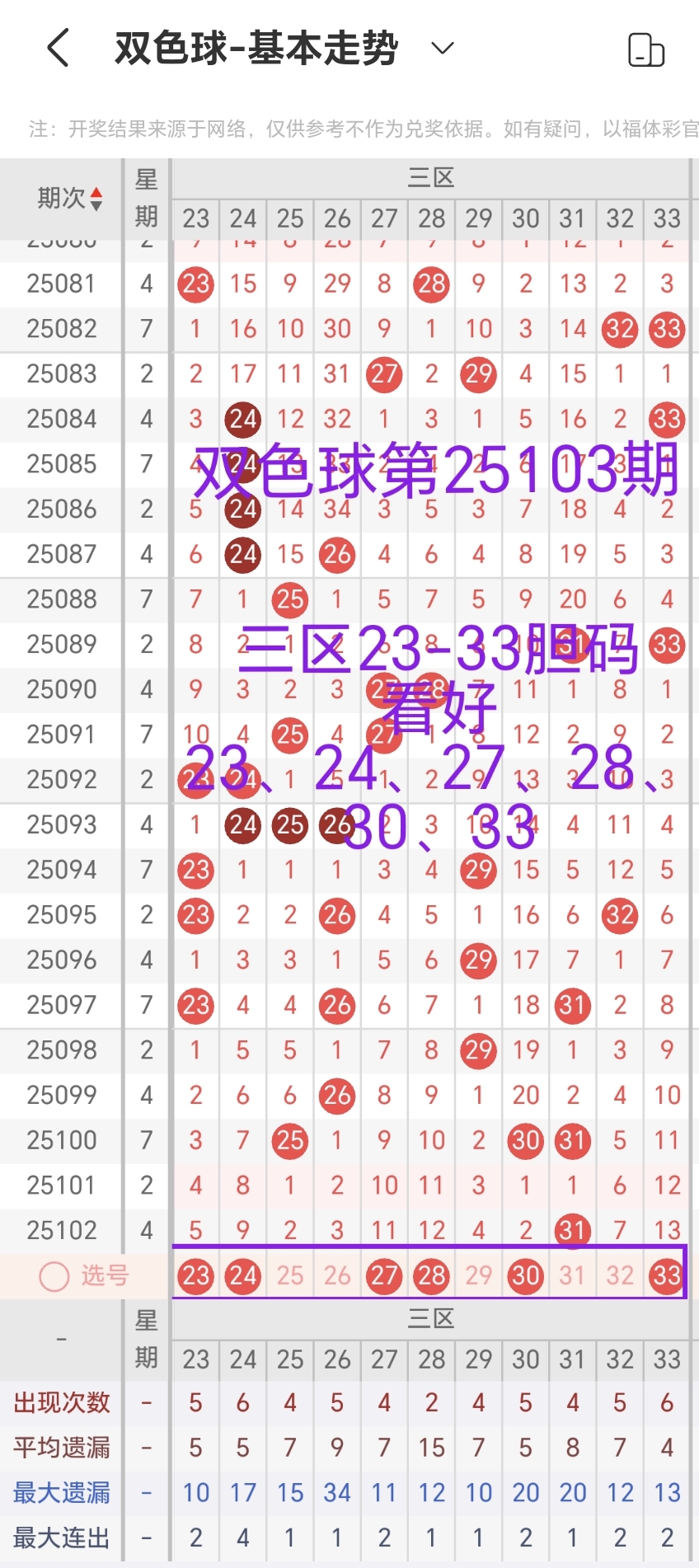Screen dimensions: 699x1568
Task: Deselect ball 30 in the 选号 row
Action: pos(525,1275)
